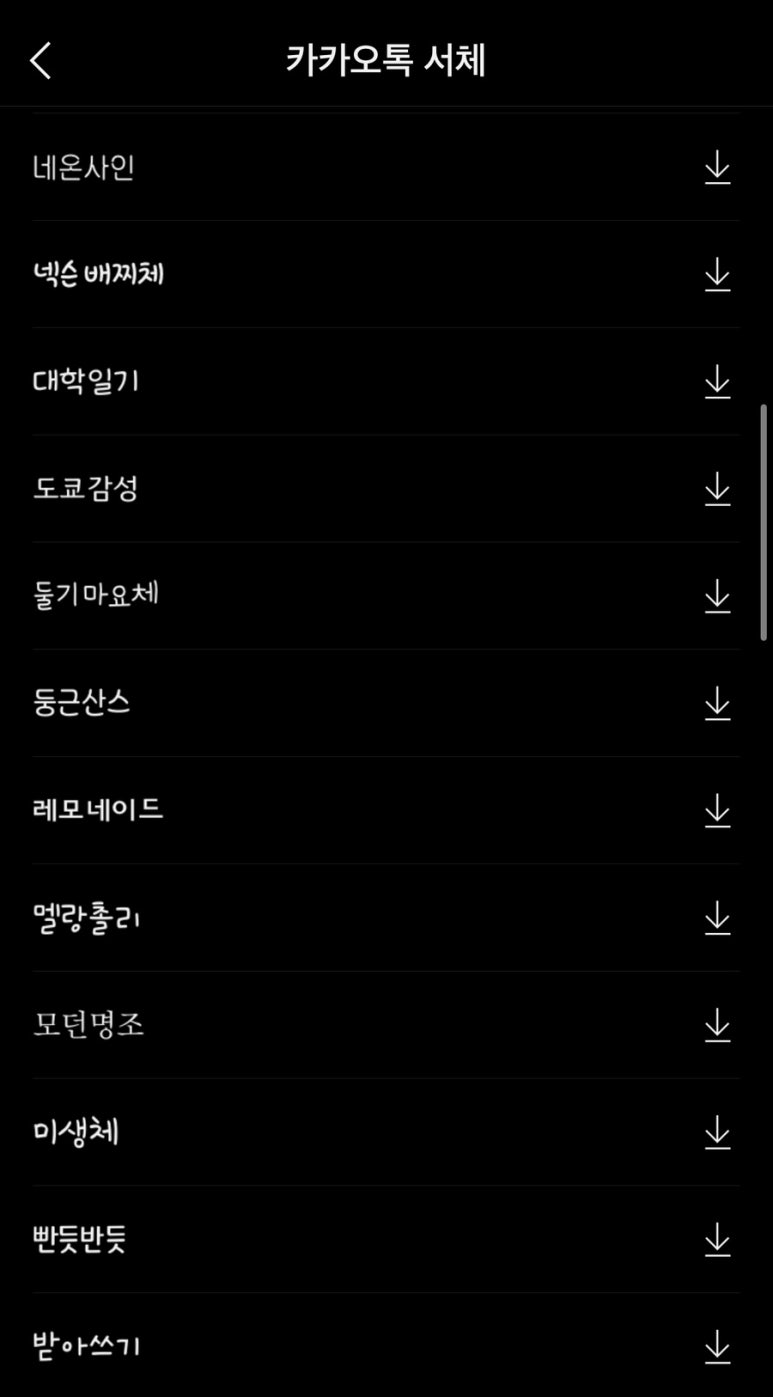Download the 네온사인 font

coord(717,167)
